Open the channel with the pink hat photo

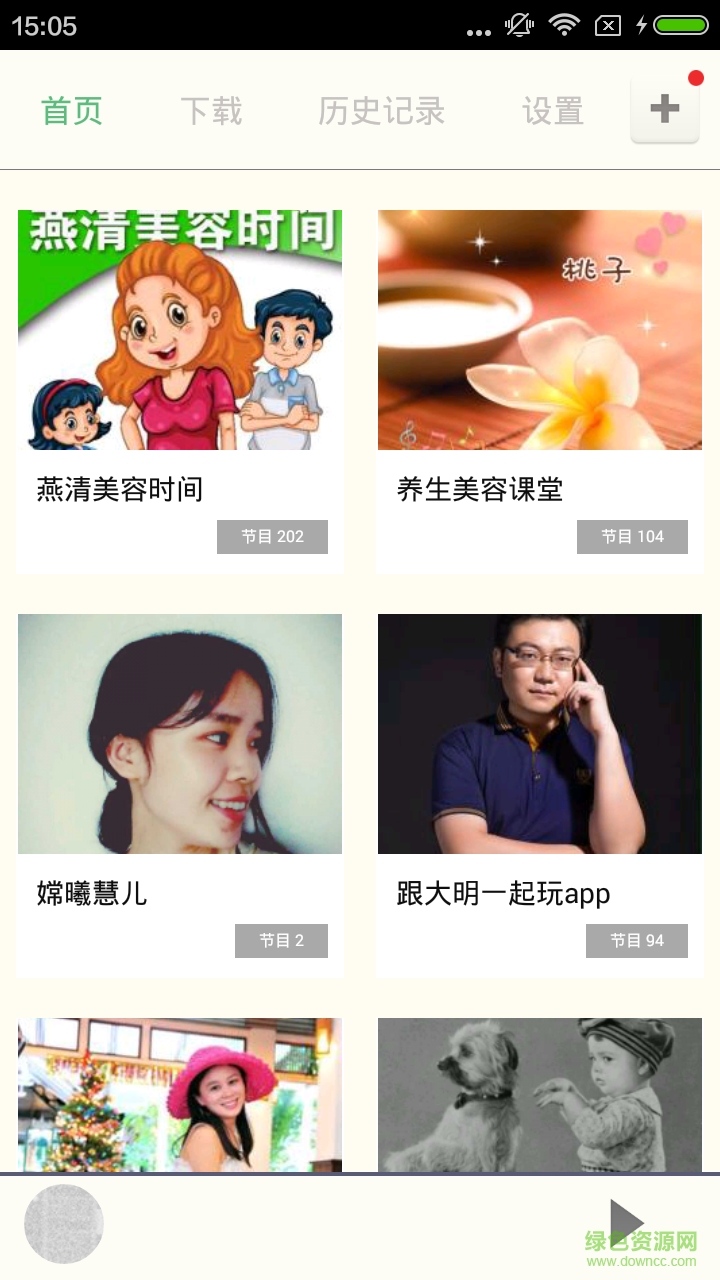click(180, 1095)
